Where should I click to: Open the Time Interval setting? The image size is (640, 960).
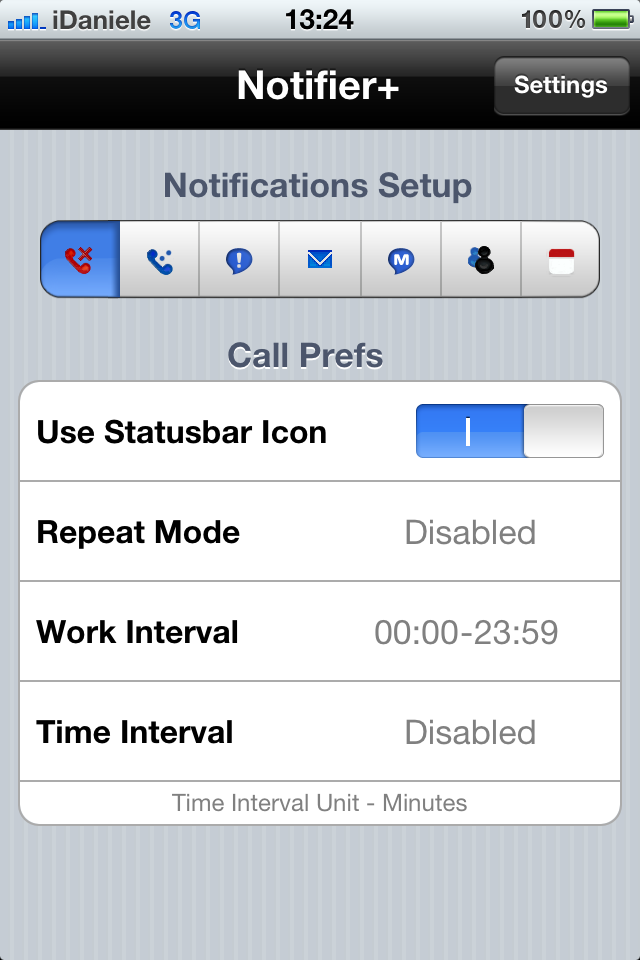[x=320, y=731]
